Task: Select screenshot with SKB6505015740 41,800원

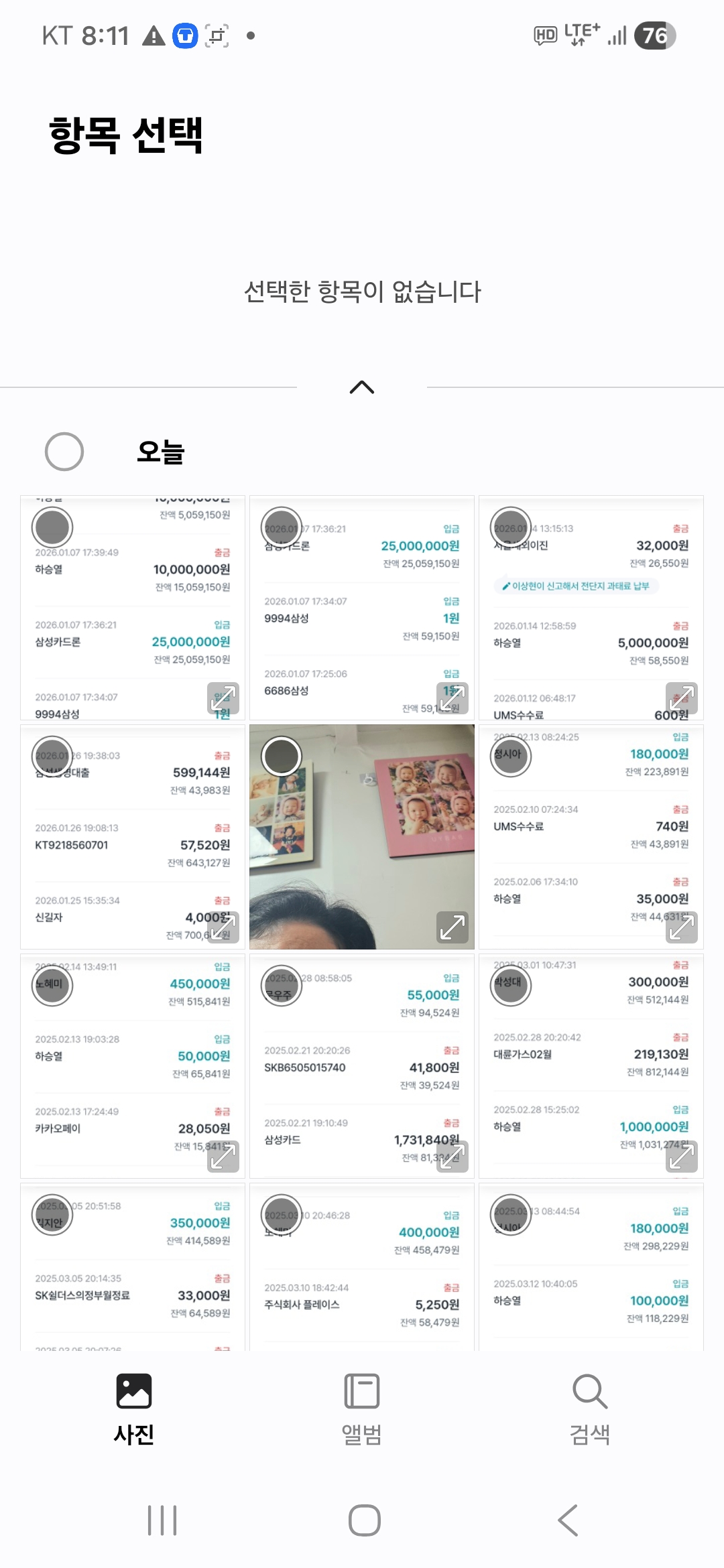Action: point(282,986)
